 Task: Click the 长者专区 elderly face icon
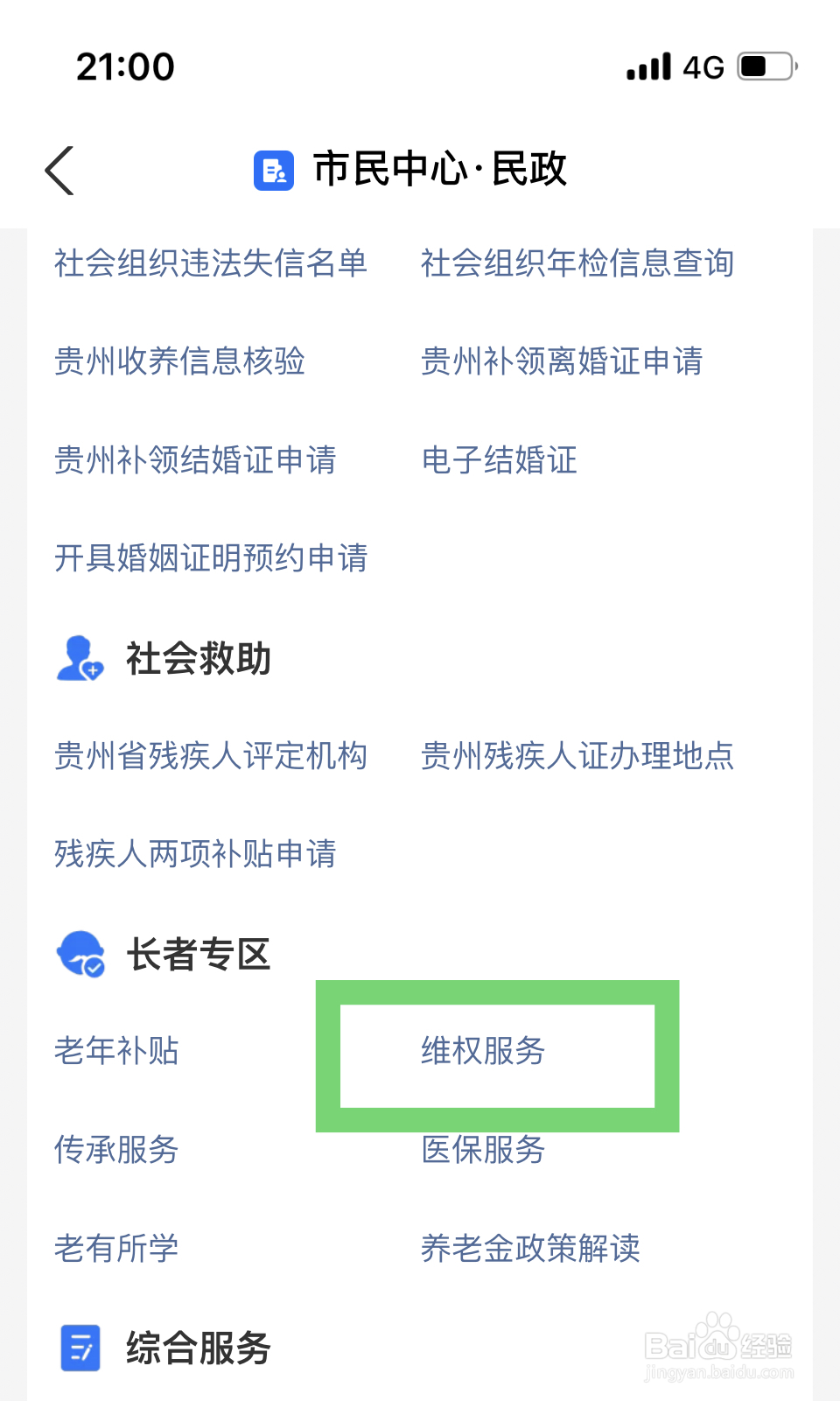[x=79, y=954]
